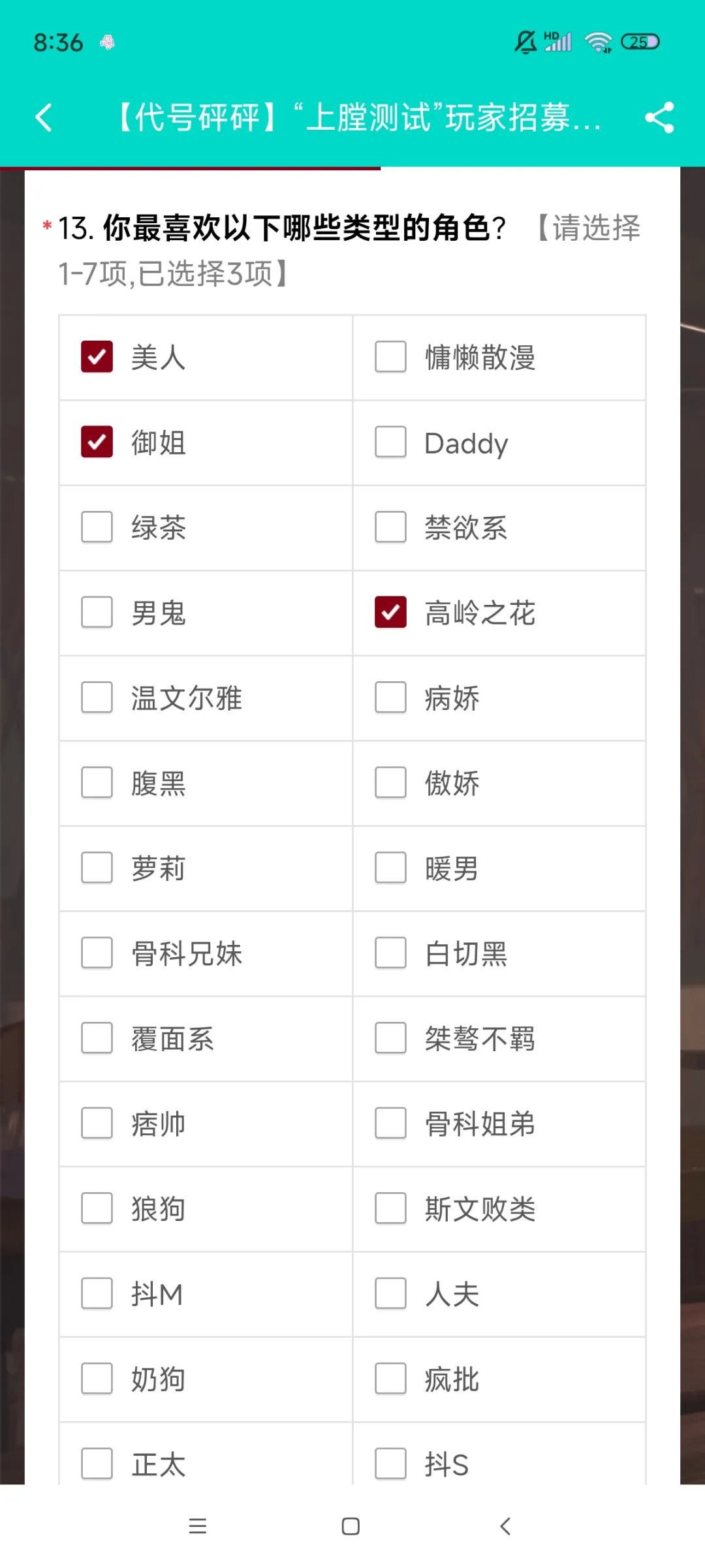Open recent apps from navigation bar

pyautogui.click(x=197, y=1526)
